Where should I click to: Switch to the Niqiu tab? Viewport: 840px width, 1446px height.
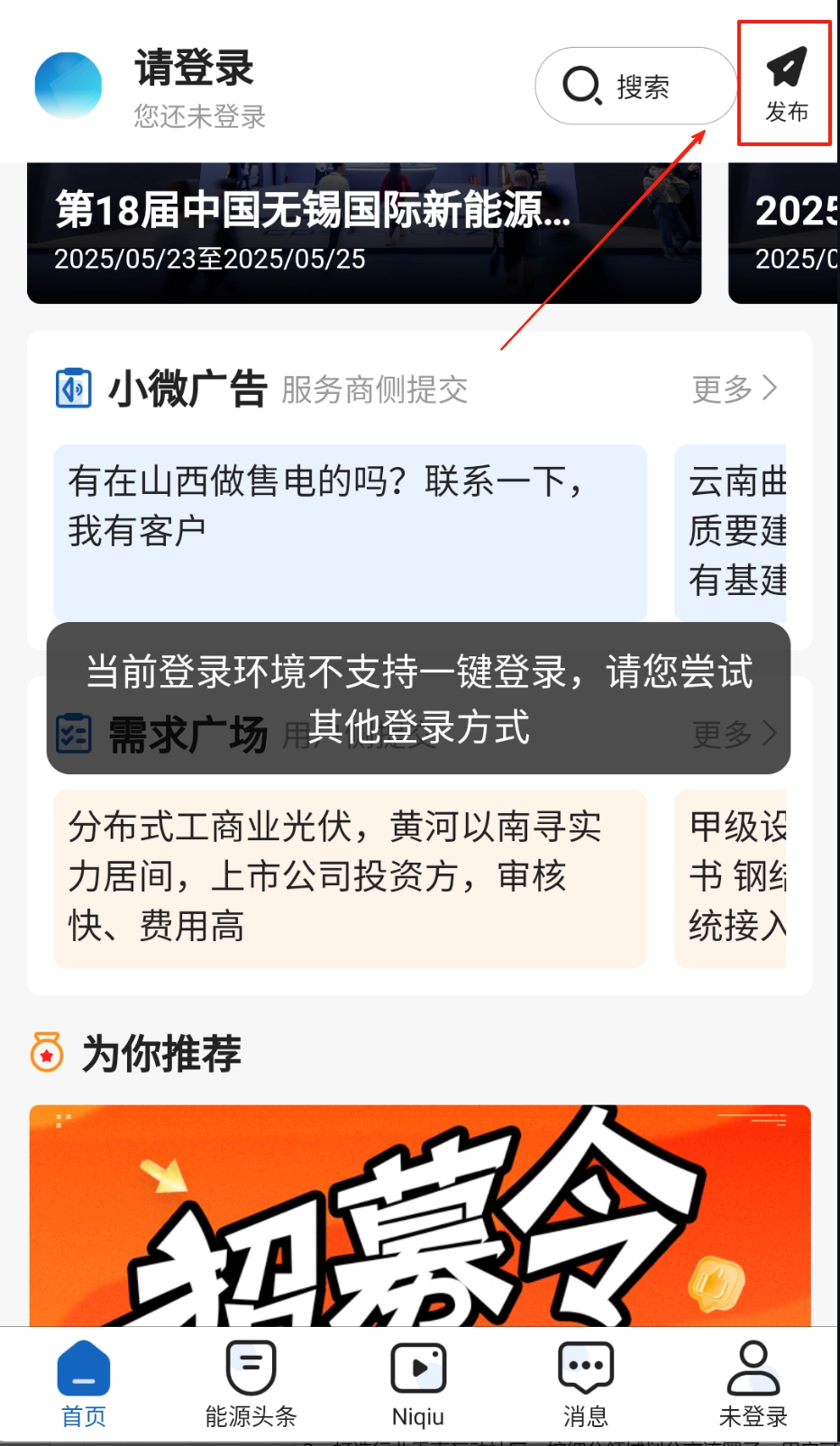[x=418, y=1384]
